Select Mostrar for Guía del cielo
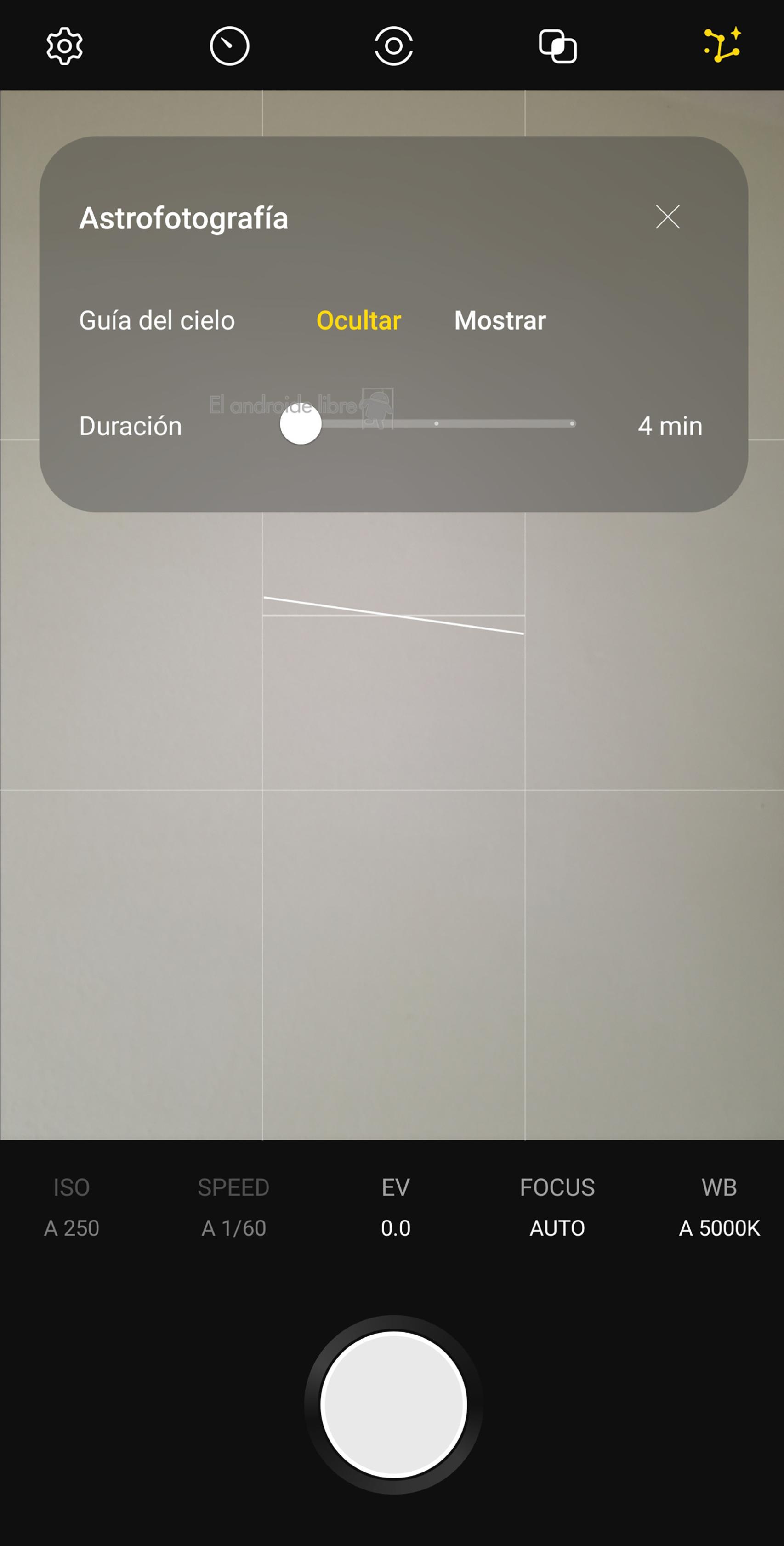This screenshot has height=1546, width=784. click(x=500, y=320)
